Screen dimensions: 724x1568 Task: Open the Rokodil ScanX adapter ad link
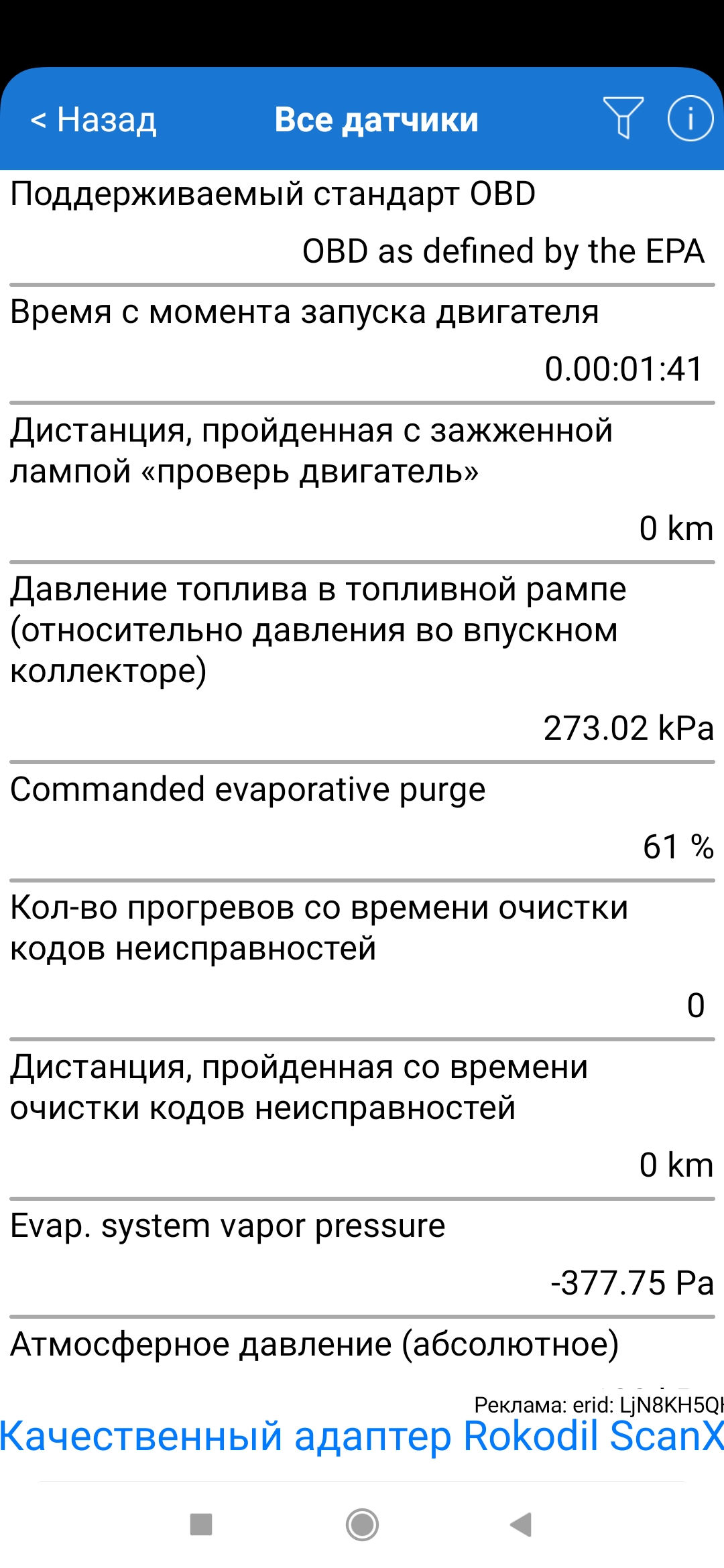[362, 1437]
